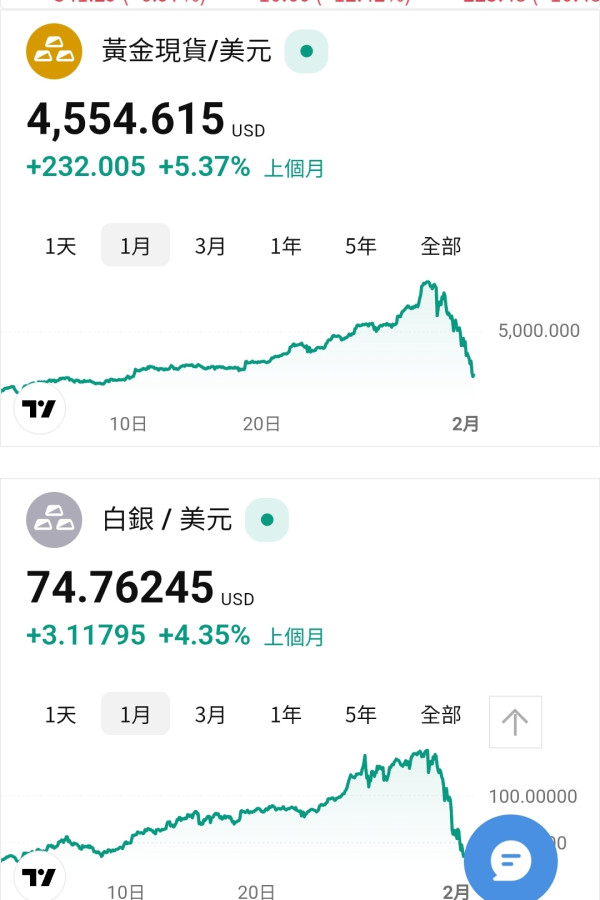
Task: View 全部 history for silver chart
Action: (x=441, y=715)
